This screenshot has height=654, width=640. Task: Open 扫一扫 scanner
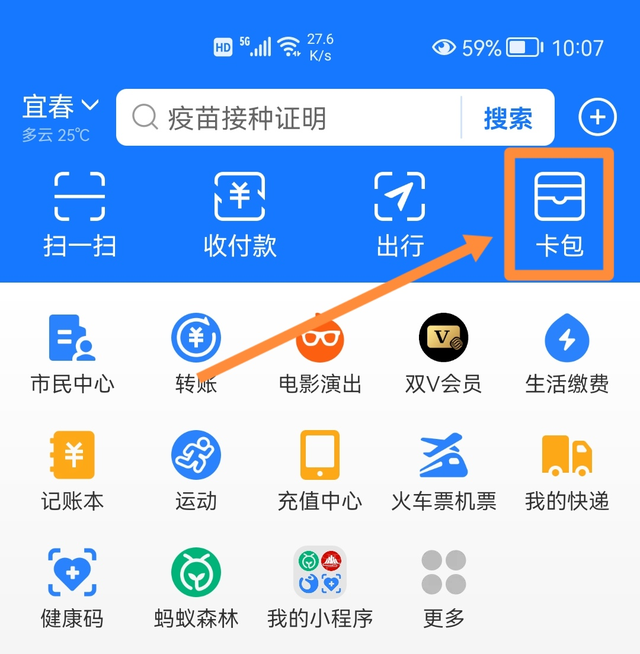point(80,214)
